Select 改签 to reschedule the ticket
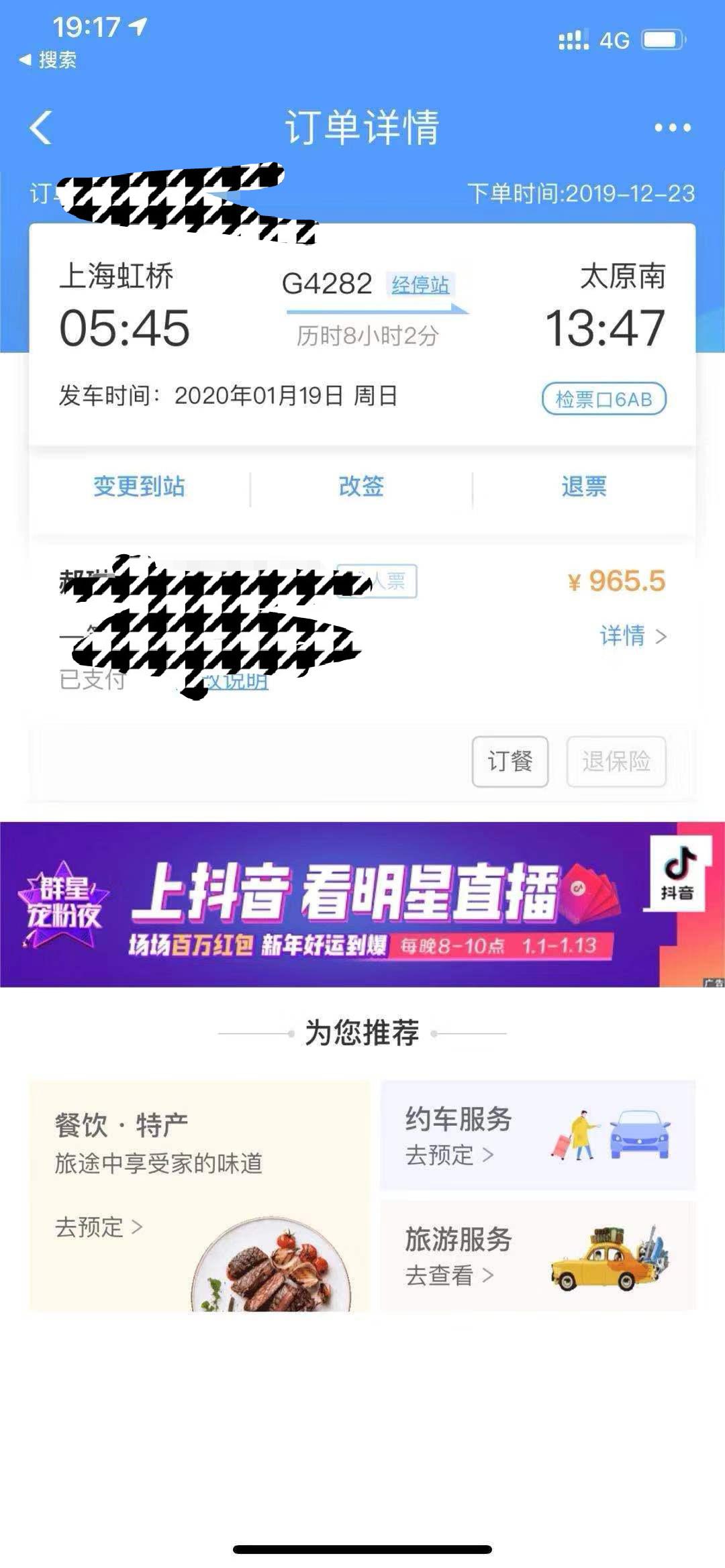The image size is (725, 1568). click(x=361, y=486)
